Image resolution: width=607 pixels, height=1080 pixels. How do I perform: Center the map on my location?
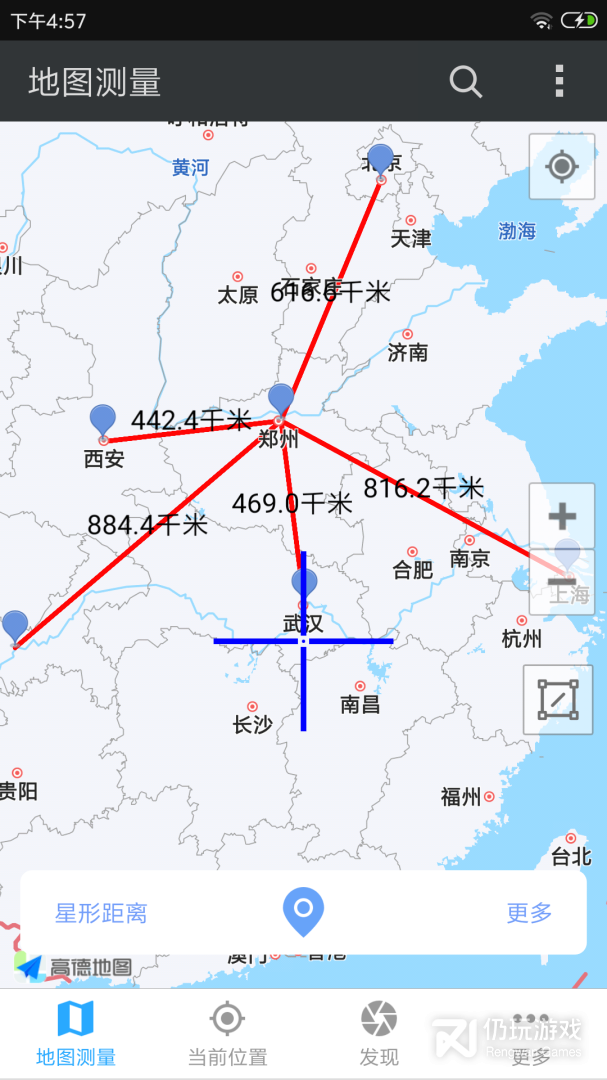click(x=561, y=166)
